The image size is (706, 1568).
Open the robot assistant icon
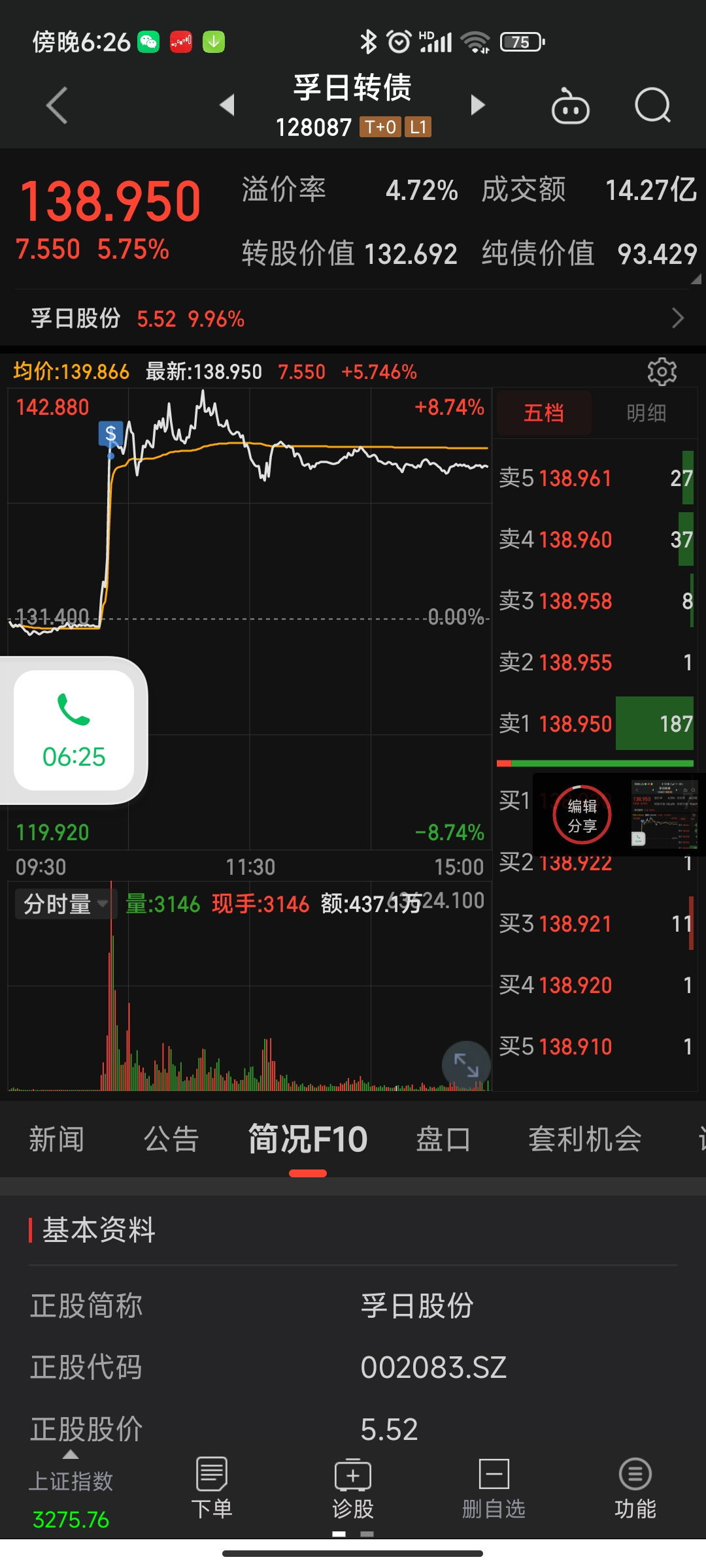(x=570, y=106)
